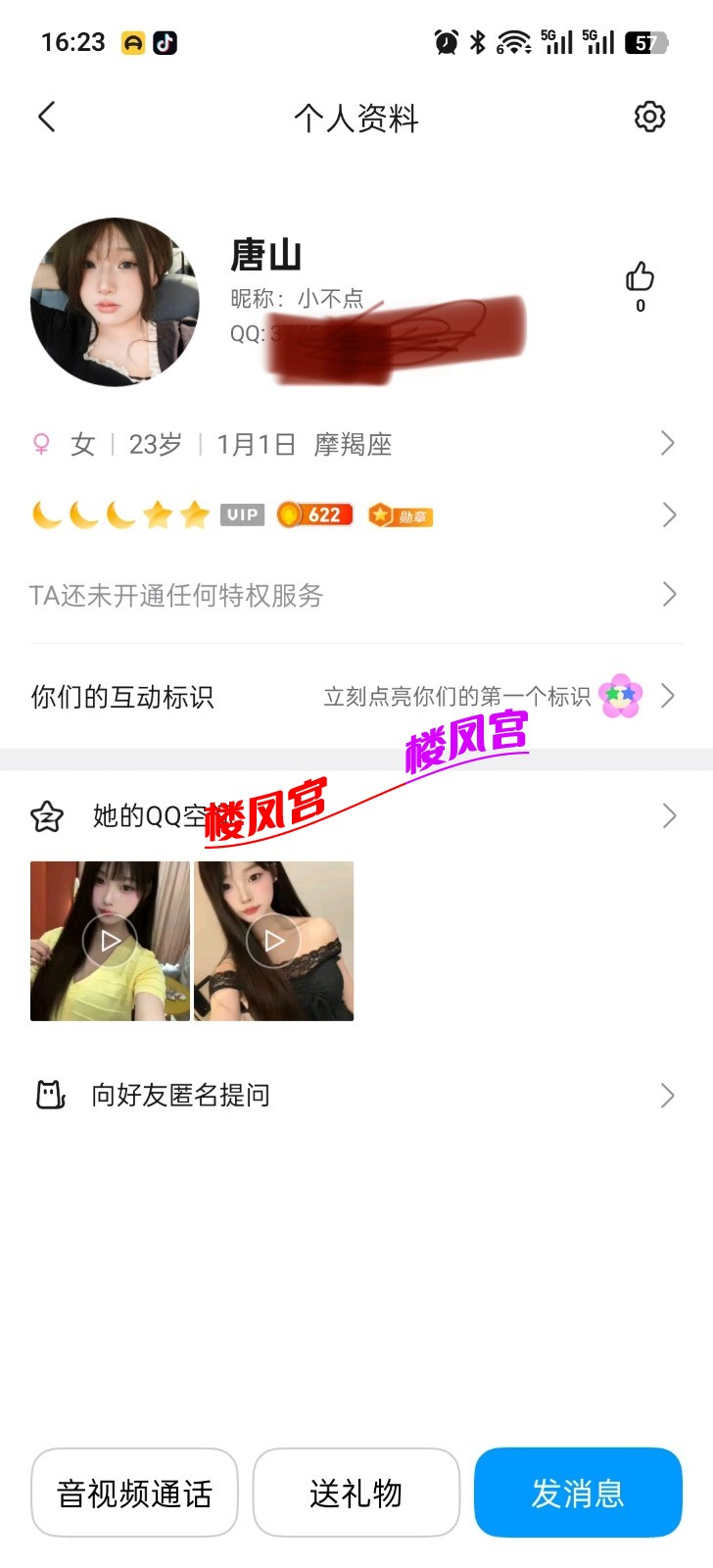Start an 音视频通话 call
This screenshot has height=1568, width=713.
[135, 1493]
